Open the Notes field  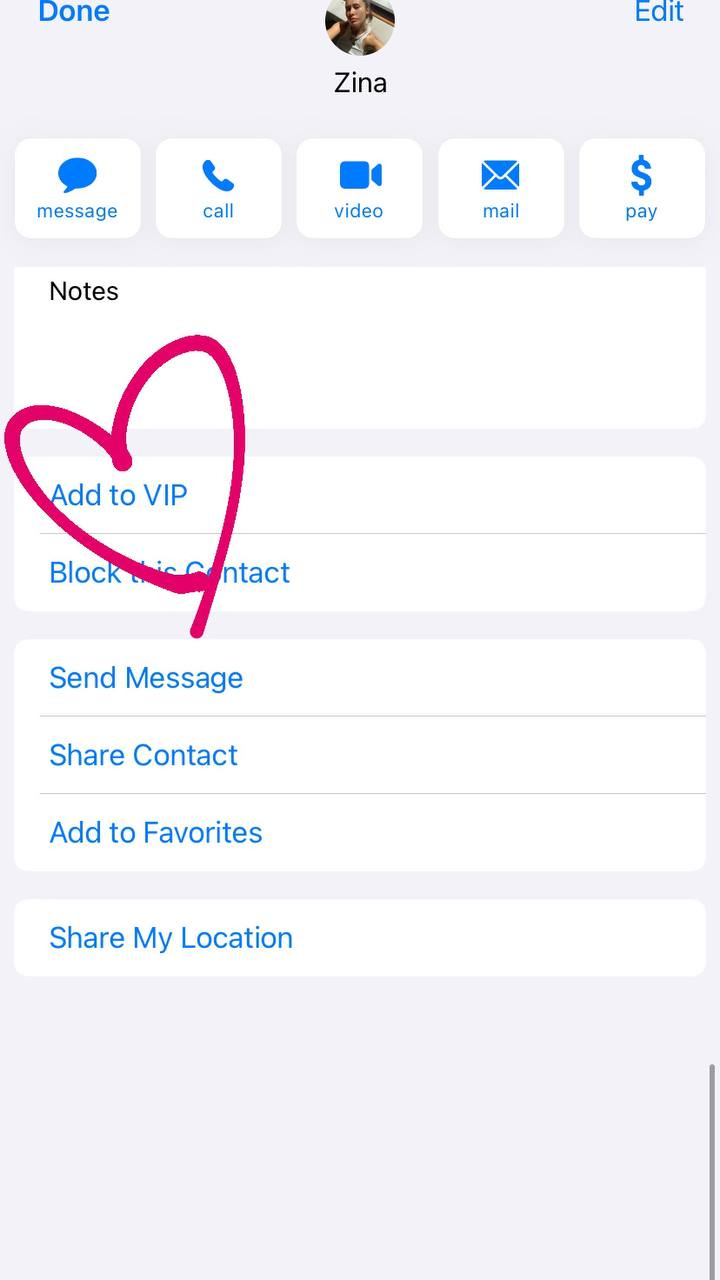pos(360,347)
